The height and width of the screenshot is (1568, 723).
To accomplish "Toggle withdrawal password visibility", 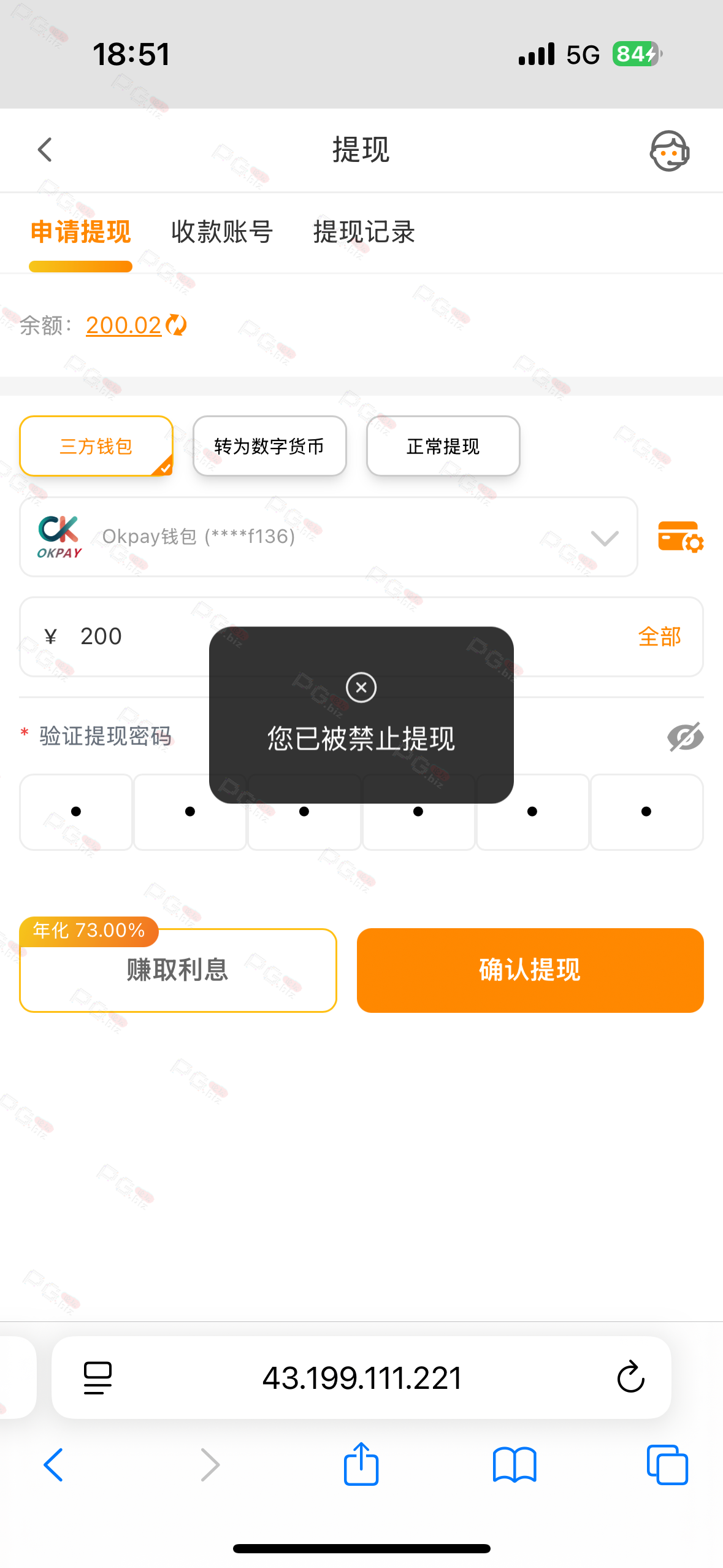I will pyautogui.click(x=685, y=737).
